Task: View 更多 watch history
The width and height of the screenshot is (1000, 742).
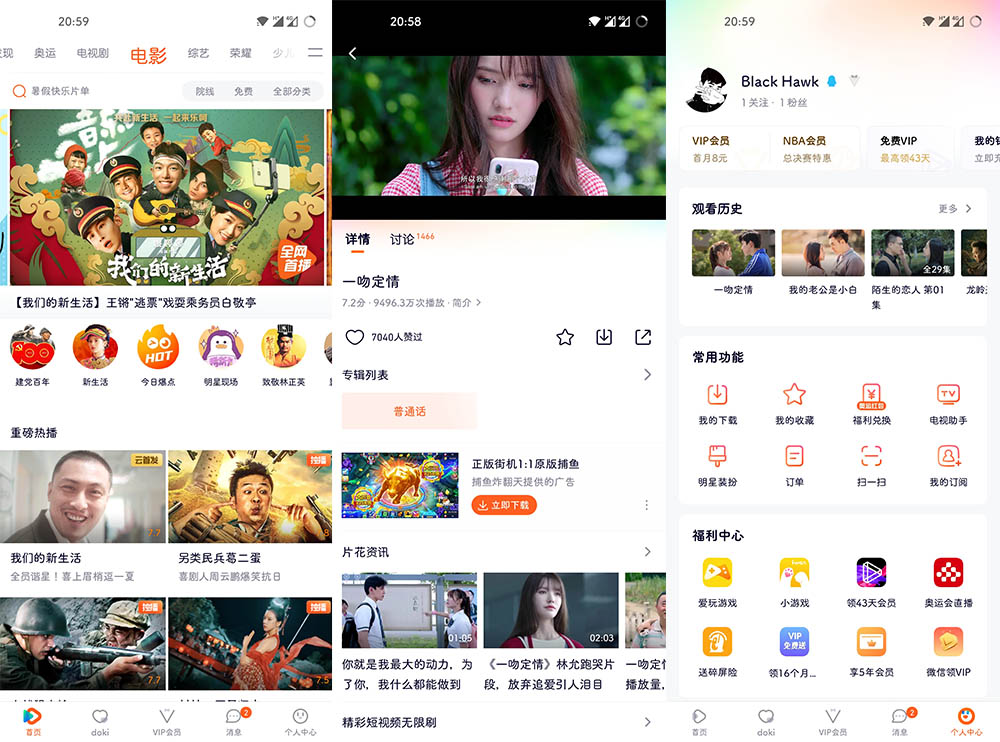Action: (x=955, y=209)
